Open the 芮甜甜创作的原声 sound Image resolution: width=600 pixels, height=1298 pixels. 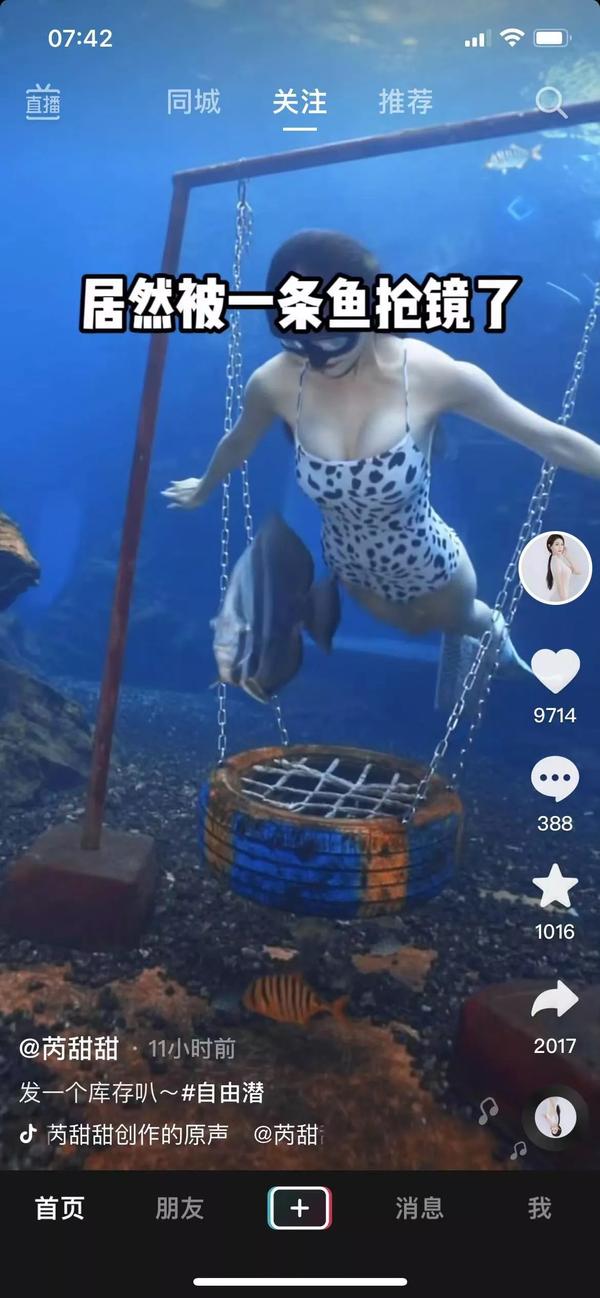(x=137, y=1134)
